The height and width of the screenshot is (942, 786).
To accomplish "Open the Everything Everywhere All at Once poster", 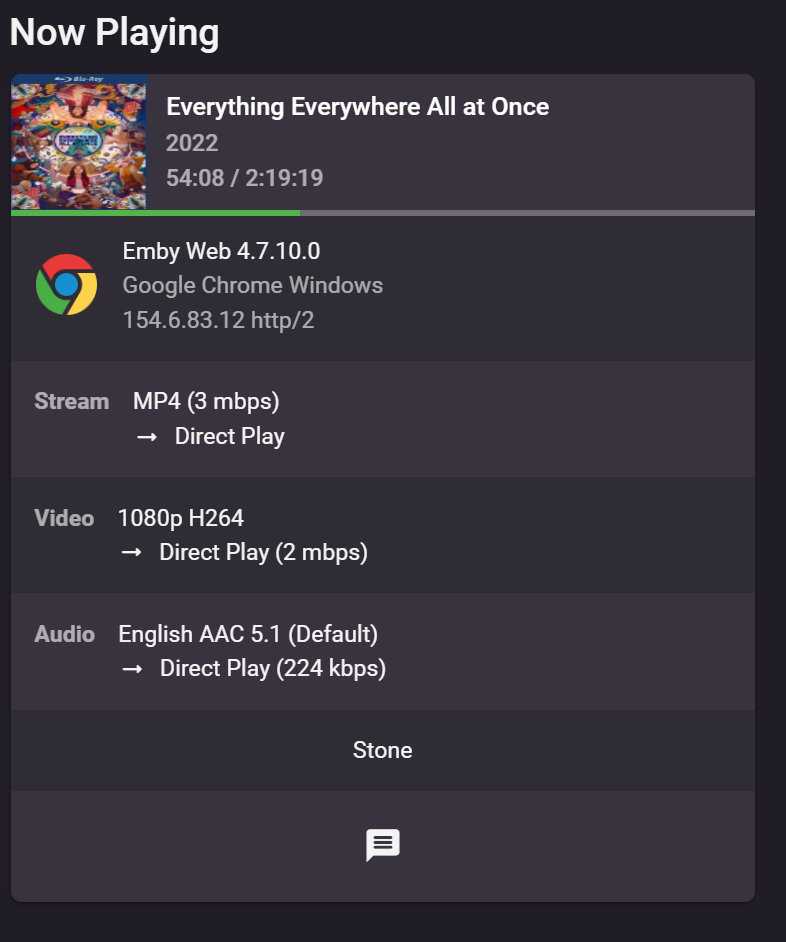I will [79, 142].
